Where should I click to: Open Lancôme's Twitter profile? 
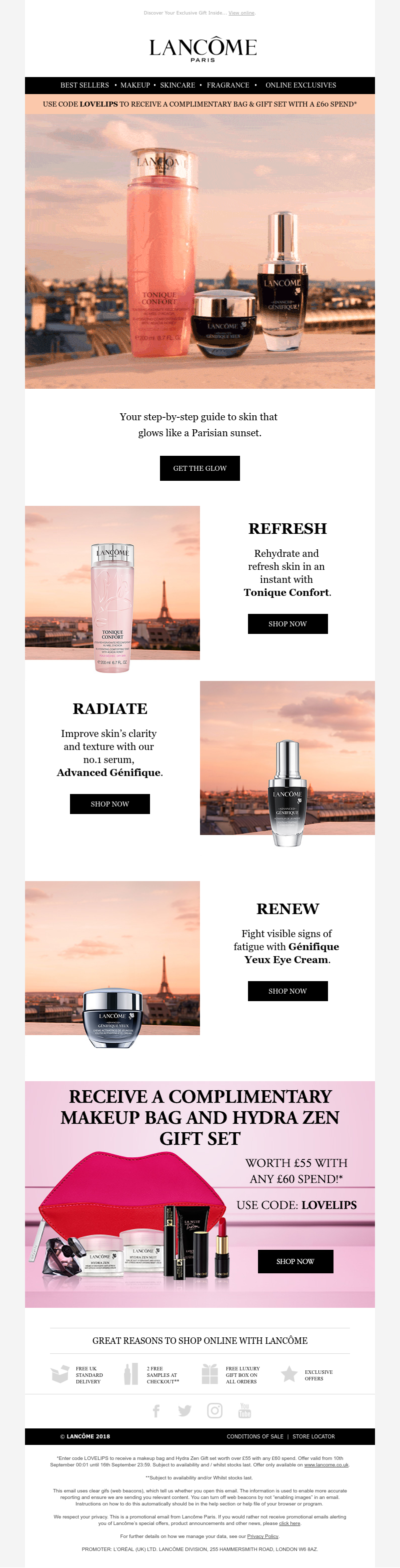tap(185, 1410)
